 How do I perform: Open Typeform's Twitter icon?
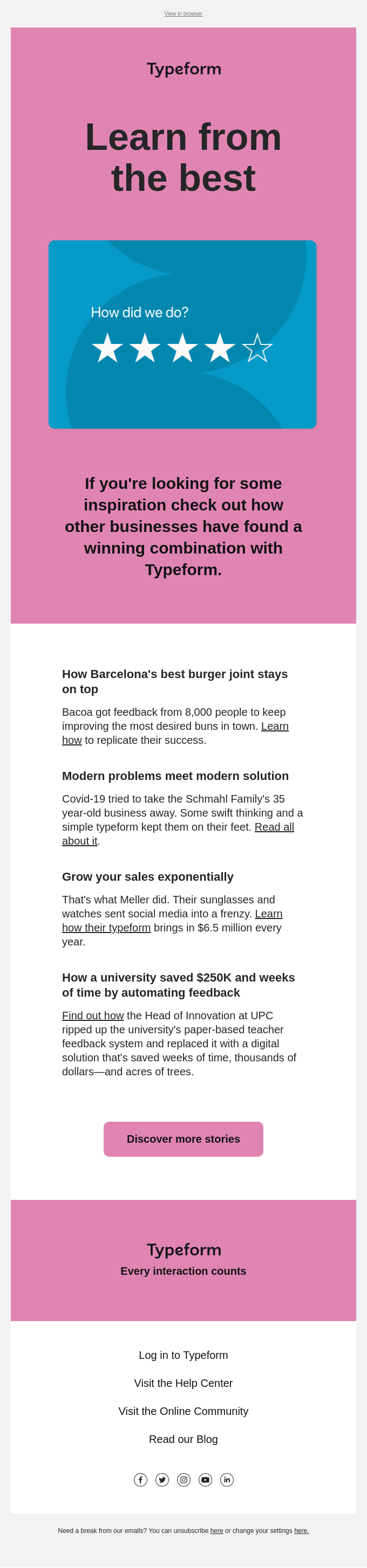tap(162, 1480)
